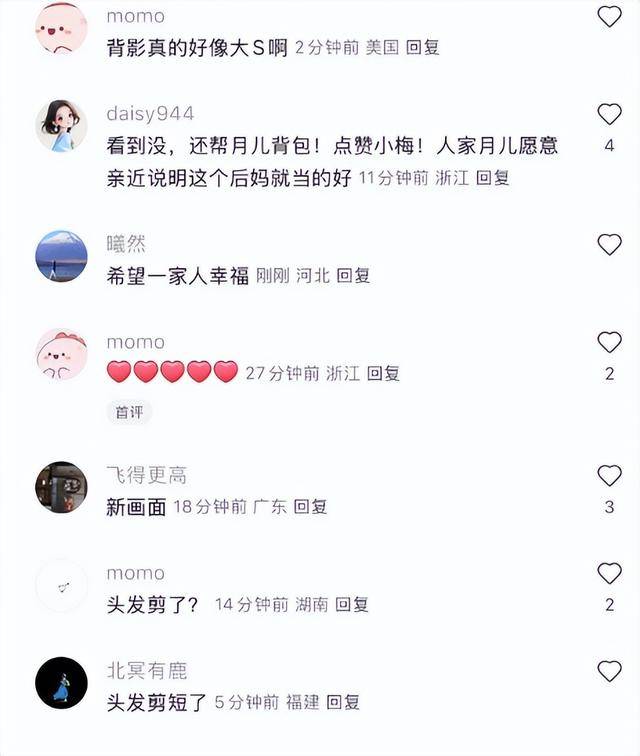Like momo's five-hearts comment

point(609,342)
